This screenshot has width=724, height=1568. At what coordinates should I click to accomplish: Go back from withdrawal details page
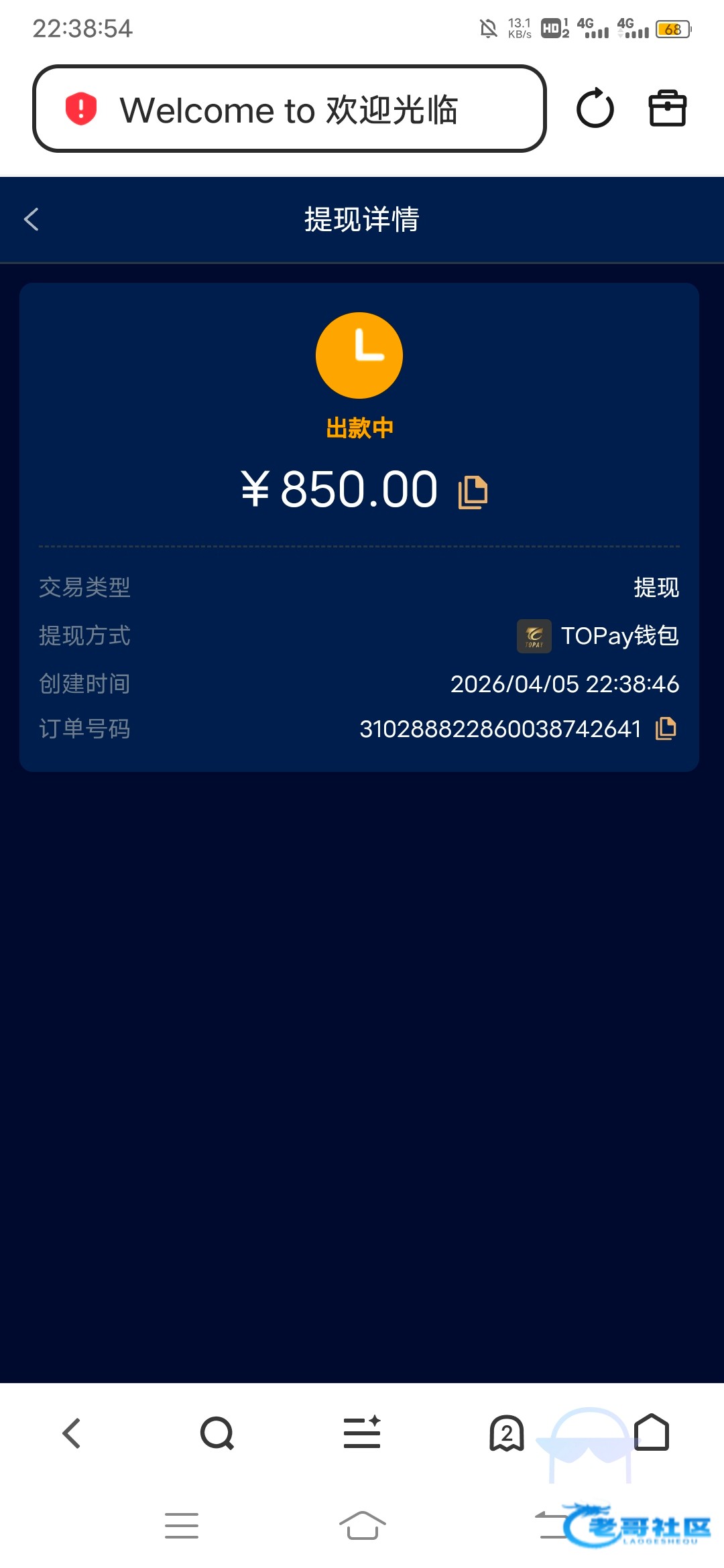(32, 219)
